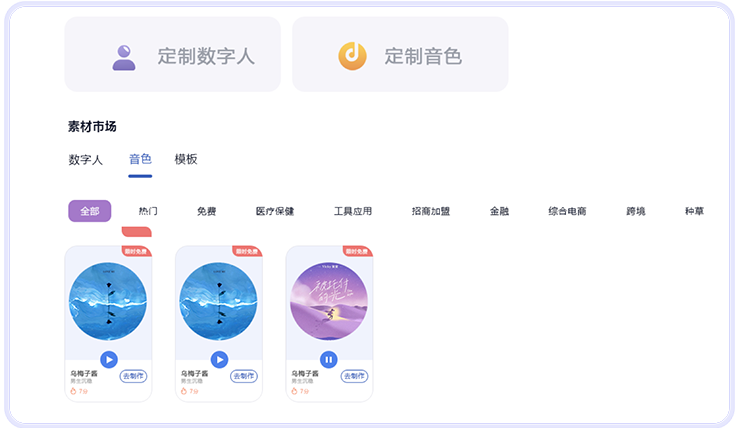Select the 综合电商 category
The width and height of the screenshot is (740, 428).
[567, 212]
